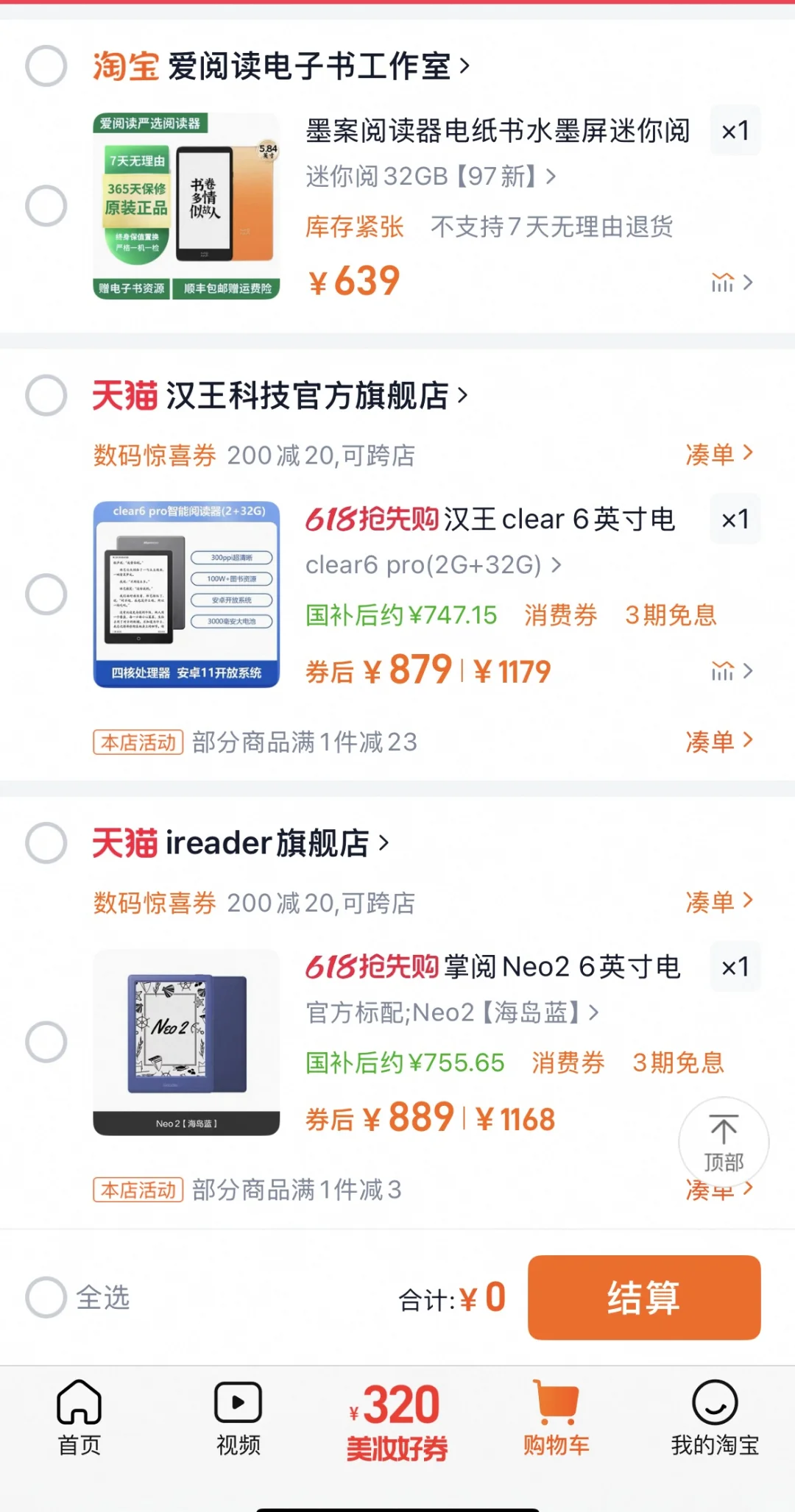The width and height of the screenshot is (795, 1512).
Task: Open 凑单 for 汉王 满1件减23 activity
Action: click(x=719, y=741)
